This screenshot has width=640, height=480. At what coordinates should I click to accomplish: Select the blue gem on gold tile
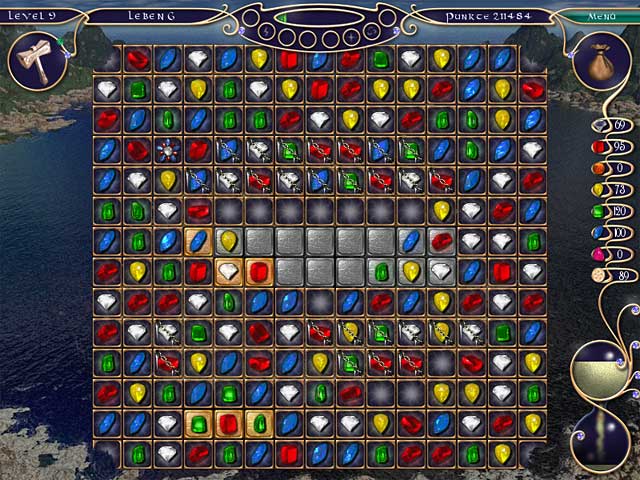click(198, 240)
